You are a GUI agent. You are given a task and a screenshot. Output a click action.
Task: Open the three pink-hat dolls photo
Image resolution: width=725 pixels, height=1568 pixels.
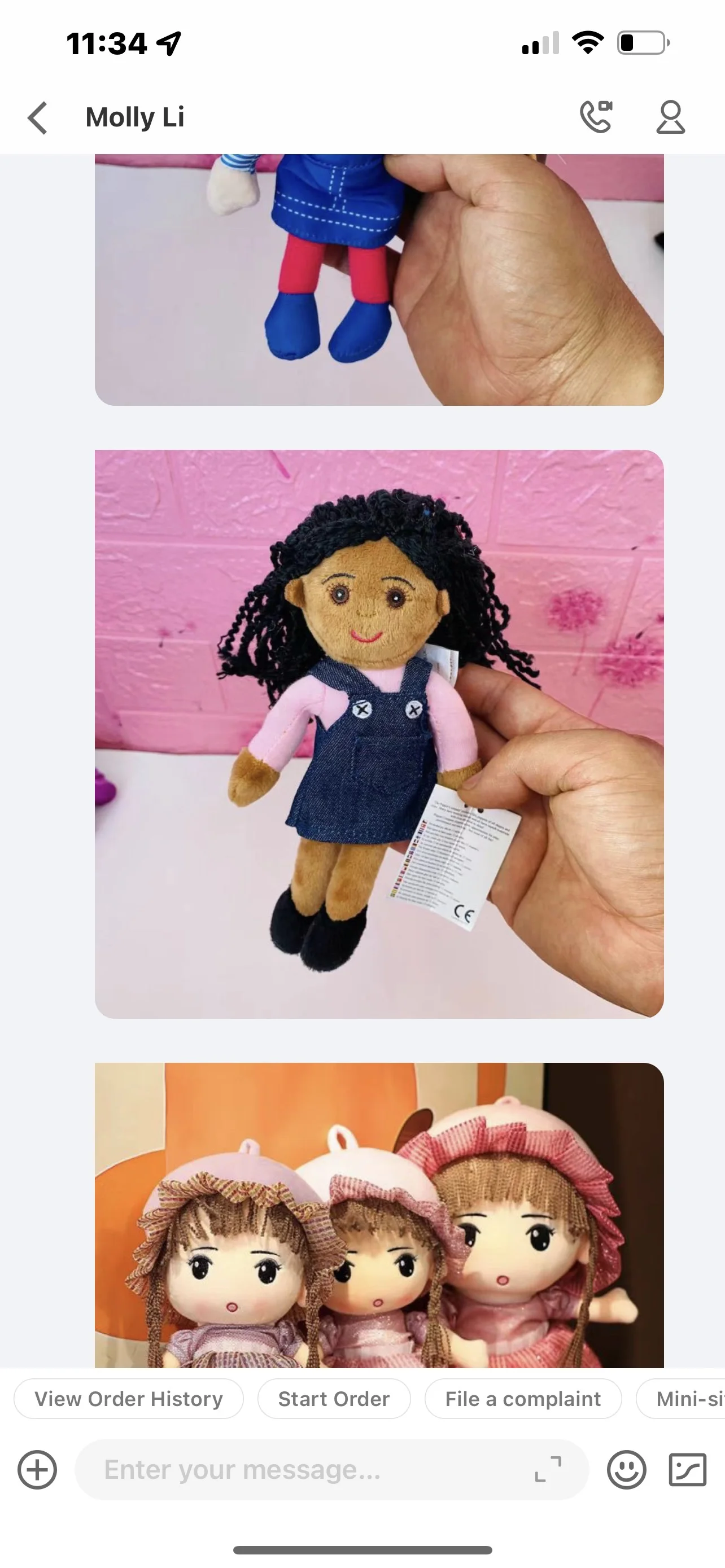tap(379, 1216)
